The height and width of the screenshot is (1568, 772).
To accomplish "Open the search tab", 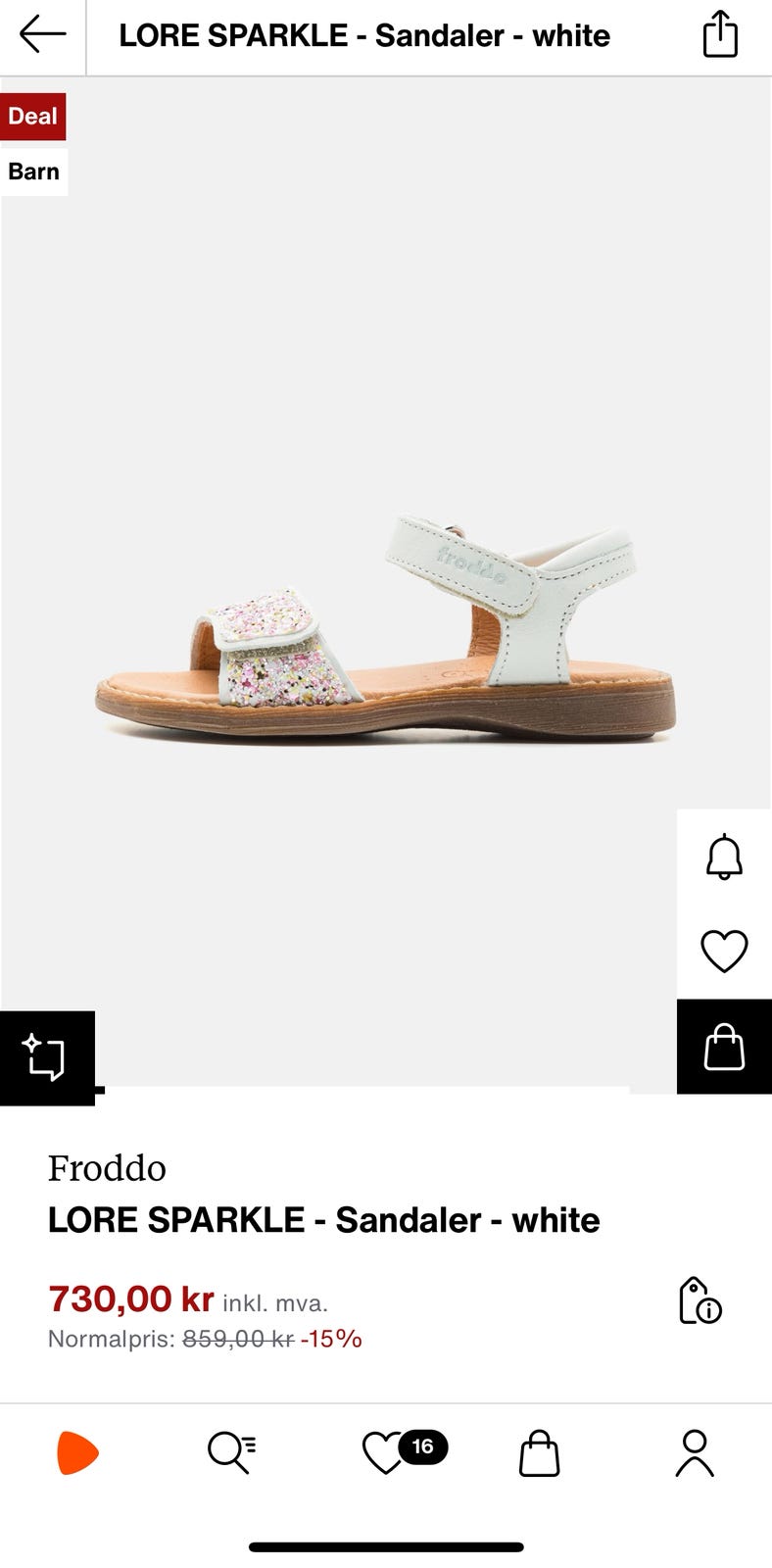I will pyautogui.click(x=232, y=1452).
